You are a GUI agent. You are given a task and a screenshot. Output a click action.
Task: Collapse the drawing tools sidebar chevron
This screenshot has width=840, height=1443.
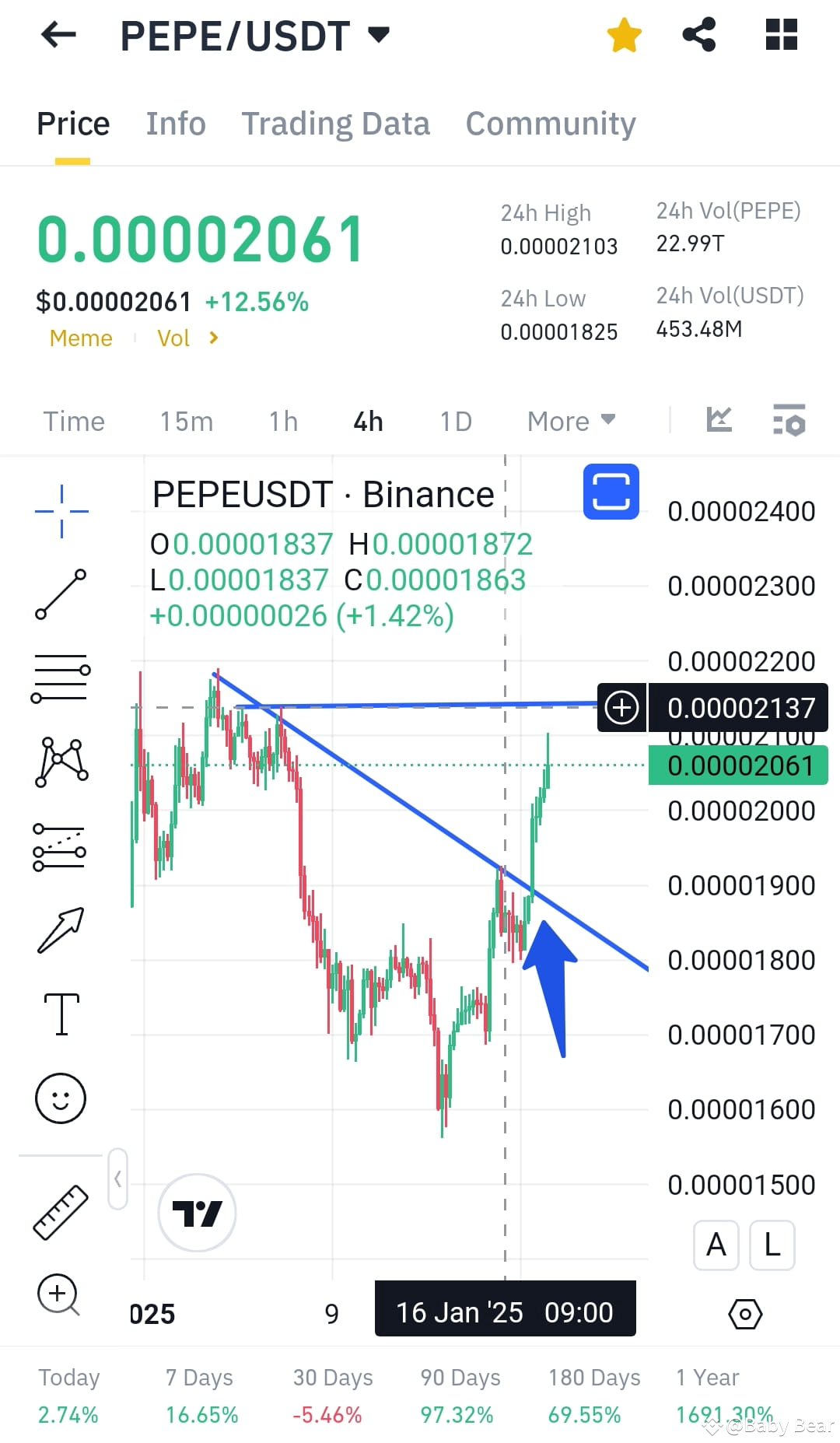coord(118,1180)
